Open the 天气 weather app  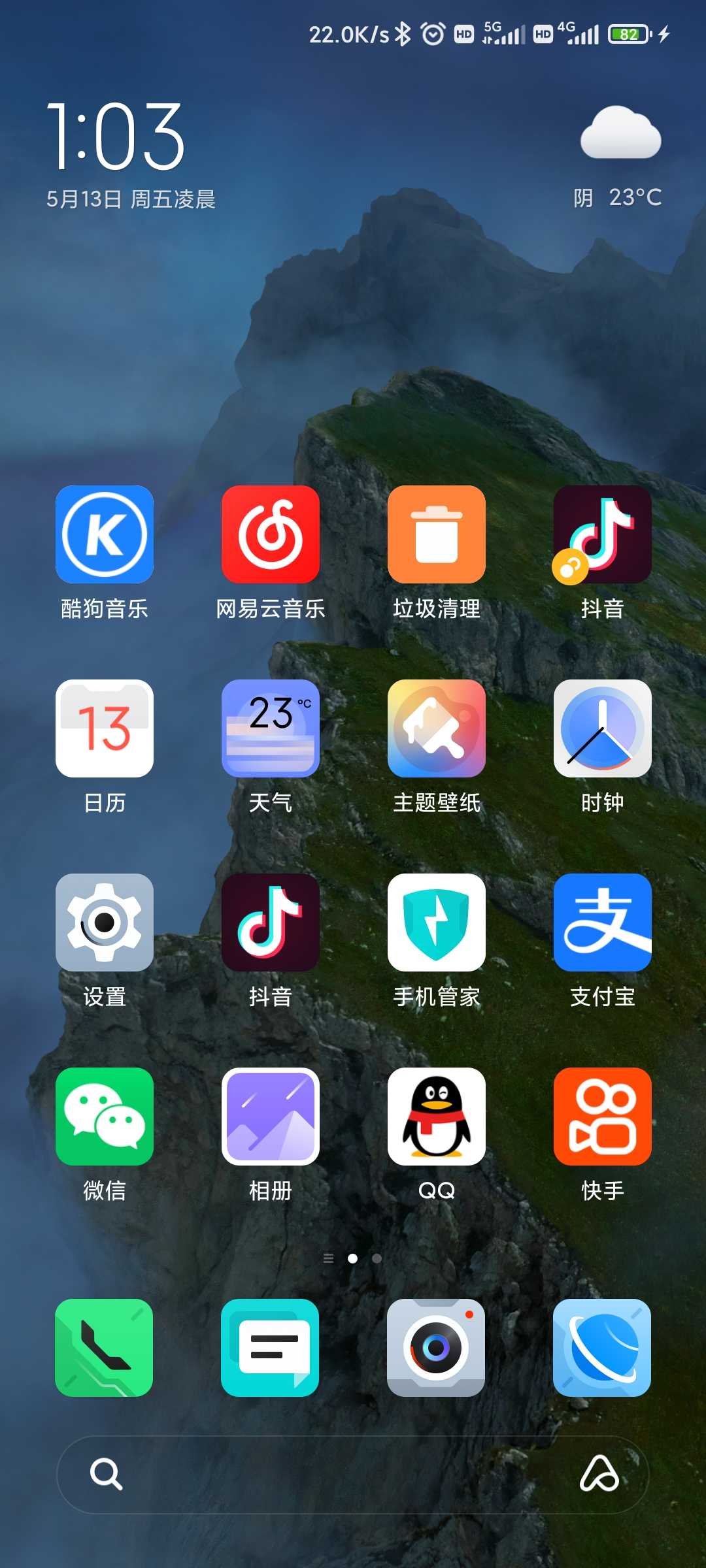pyautogui.click(x=271, y=728)
